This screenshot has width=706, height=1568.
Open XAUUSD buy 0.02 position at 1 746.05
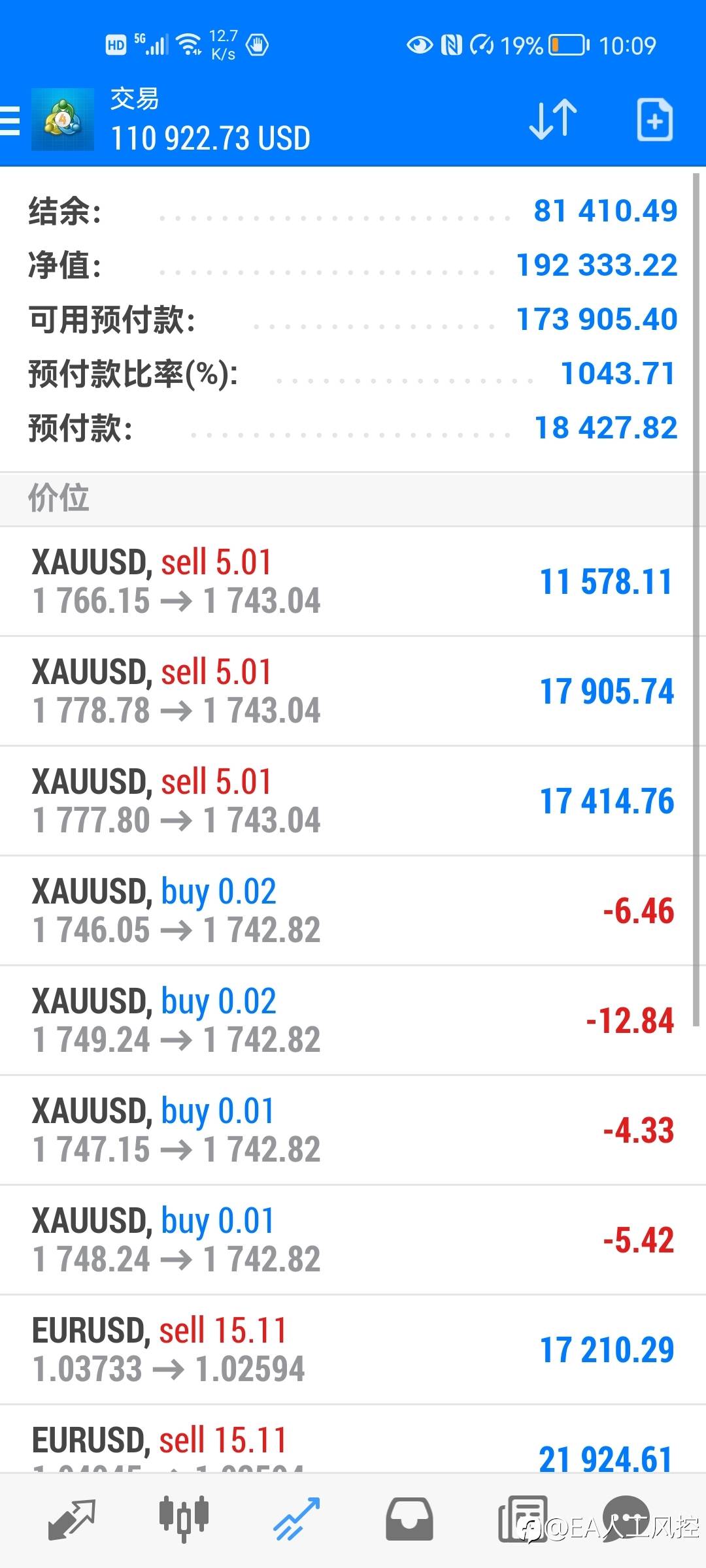click(x=346, y=911)
